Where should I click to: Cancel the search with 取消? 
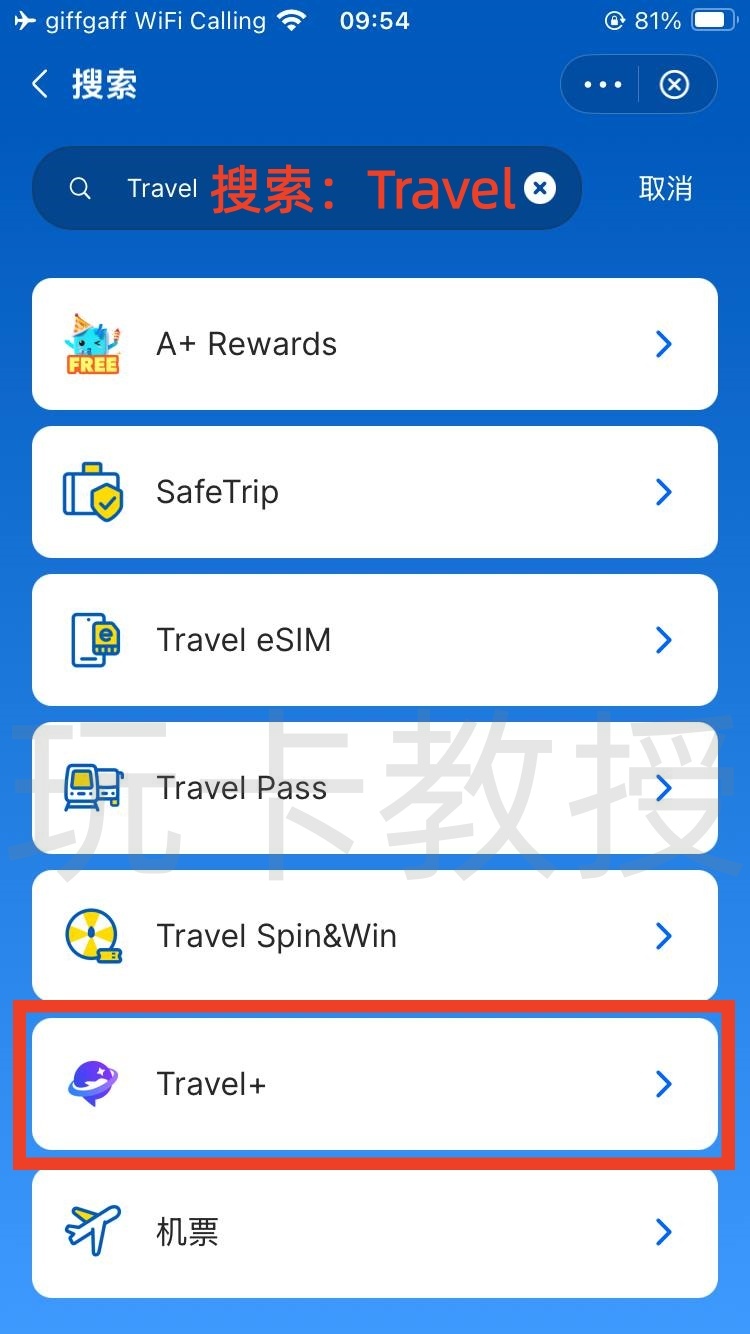(x=665, y=188)
